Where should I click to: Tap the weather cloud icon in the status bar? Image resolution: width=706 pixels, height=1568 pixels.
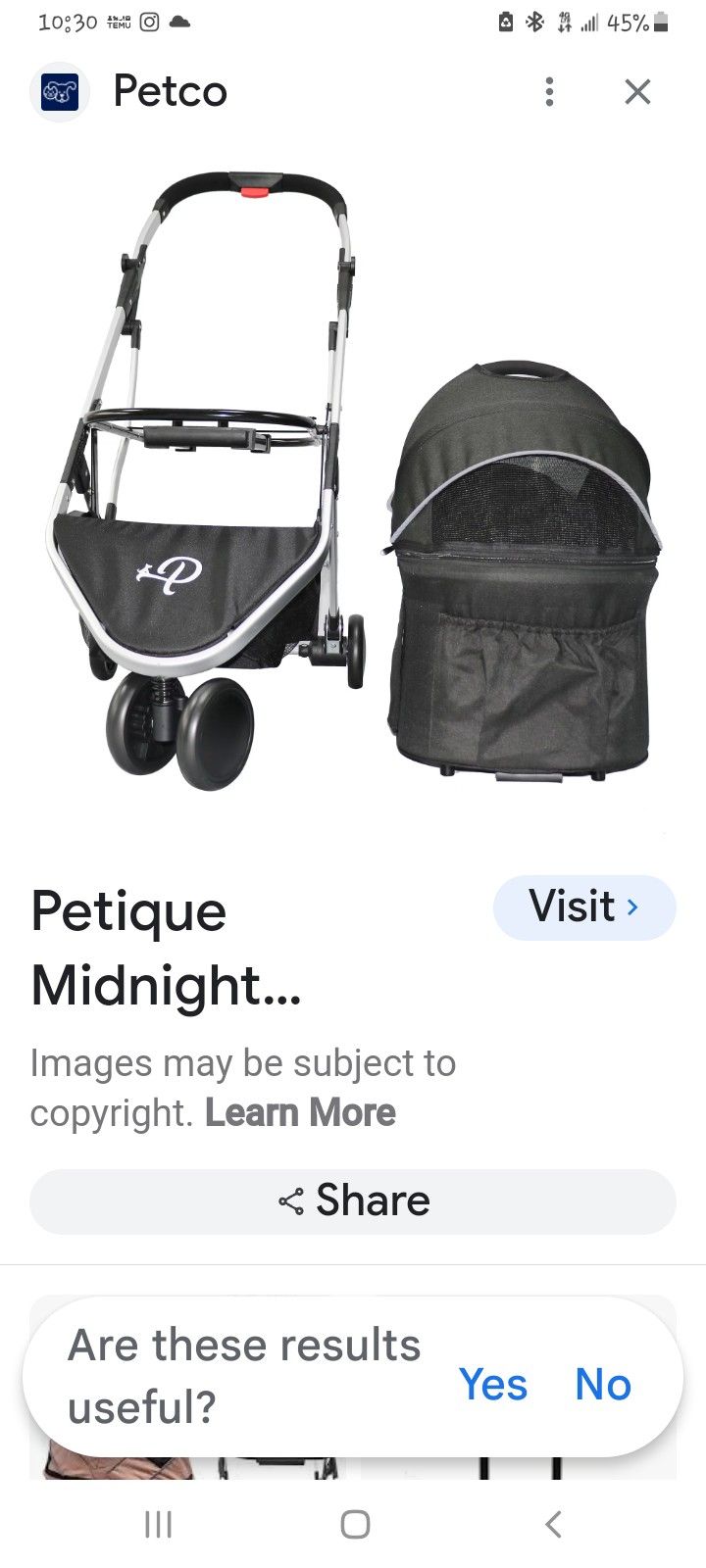pyautogui.click(x=180, y=22)
